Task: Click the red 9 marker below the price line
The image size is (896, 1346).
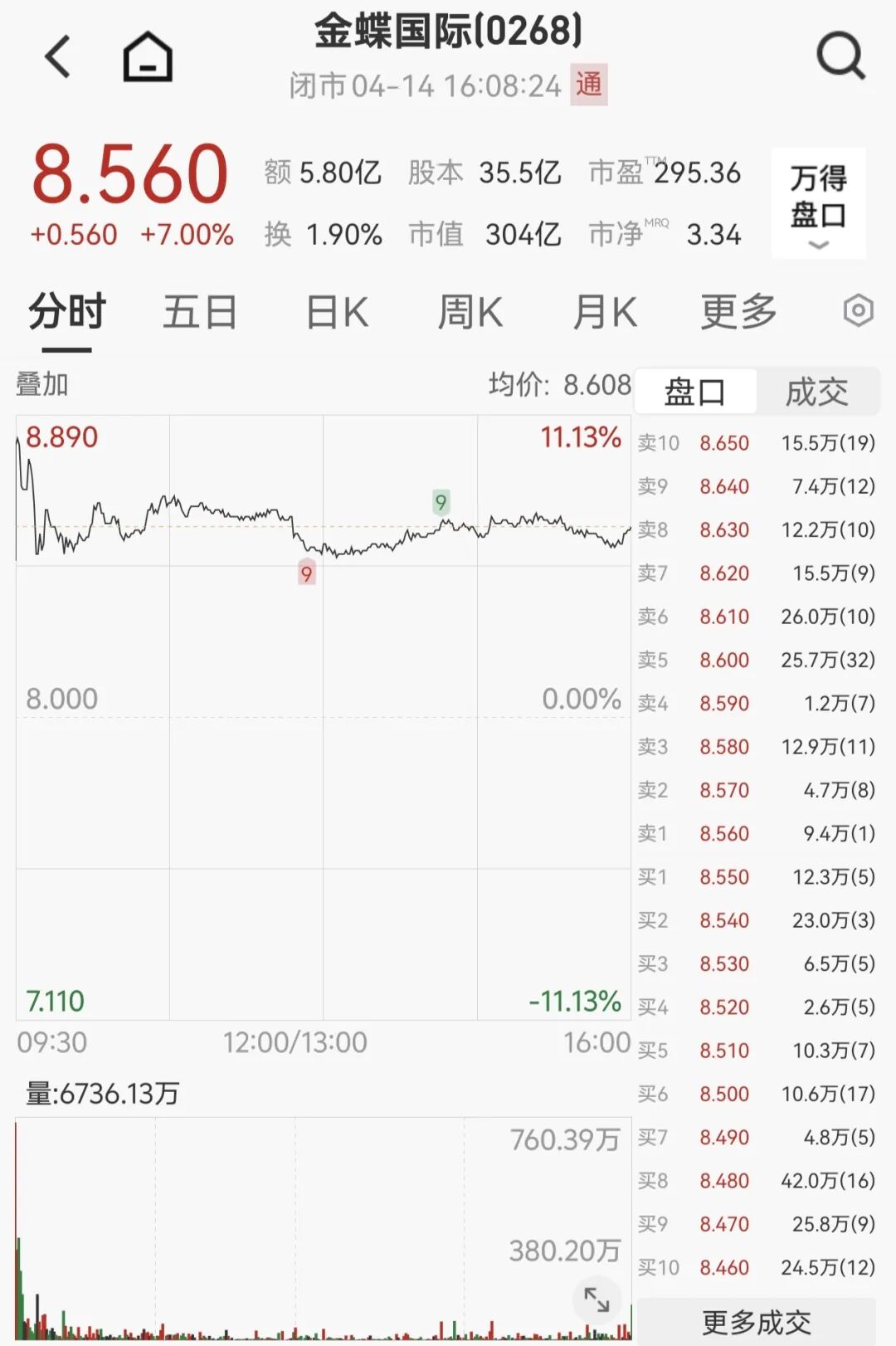Action: (x=306, y=573)
